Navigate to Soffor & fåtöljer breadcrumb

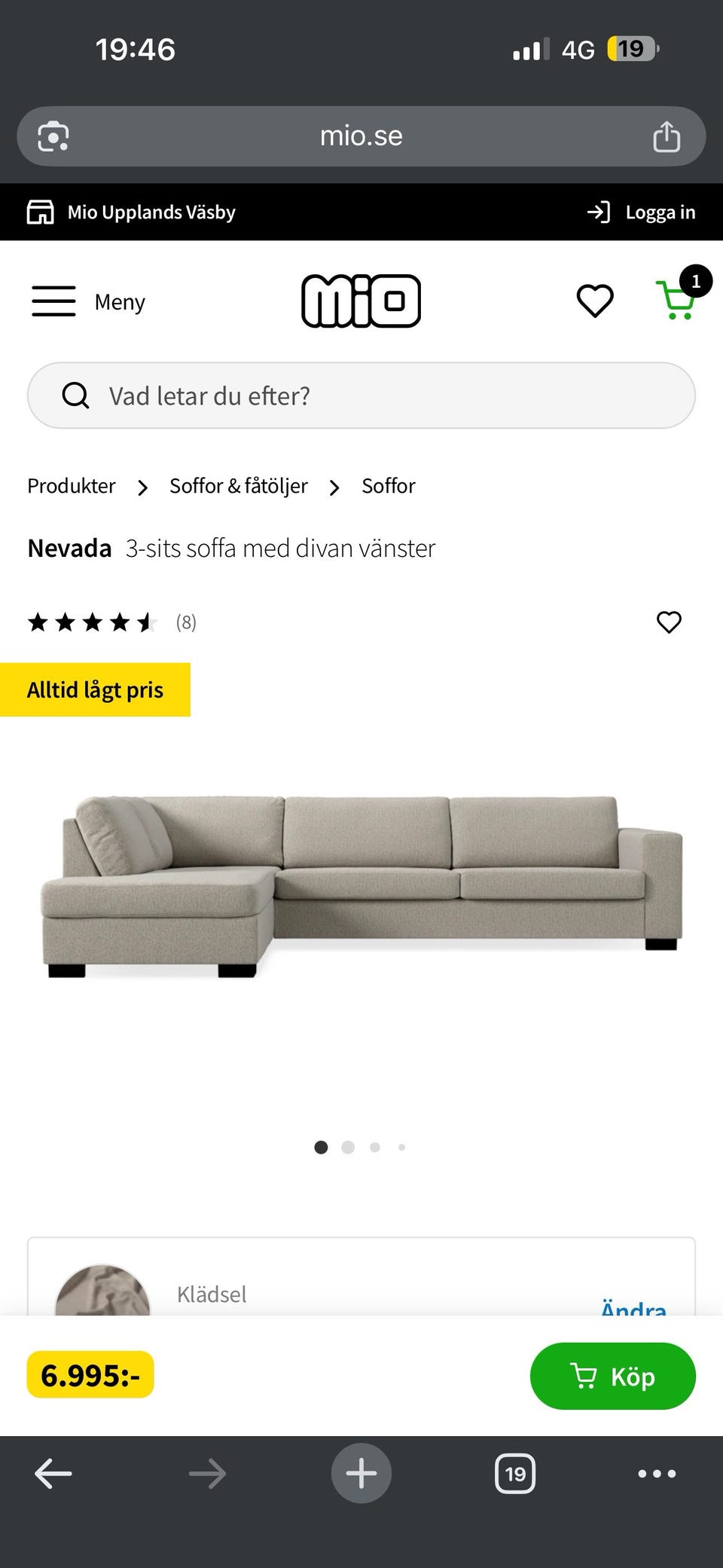tap(238, 485)
